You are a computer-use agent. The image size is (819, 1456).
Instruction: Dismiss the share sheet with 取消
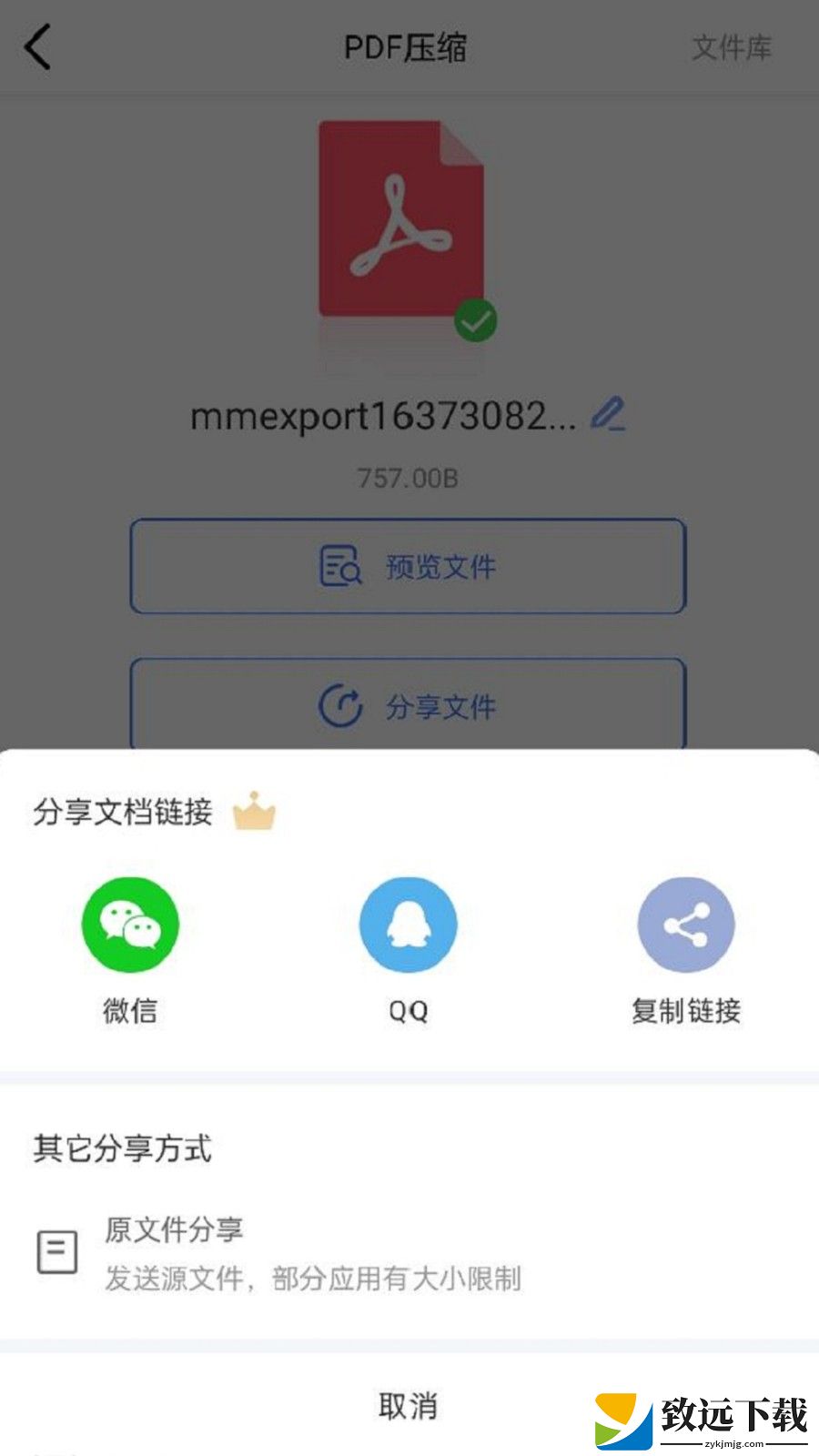click(409, 1406)
